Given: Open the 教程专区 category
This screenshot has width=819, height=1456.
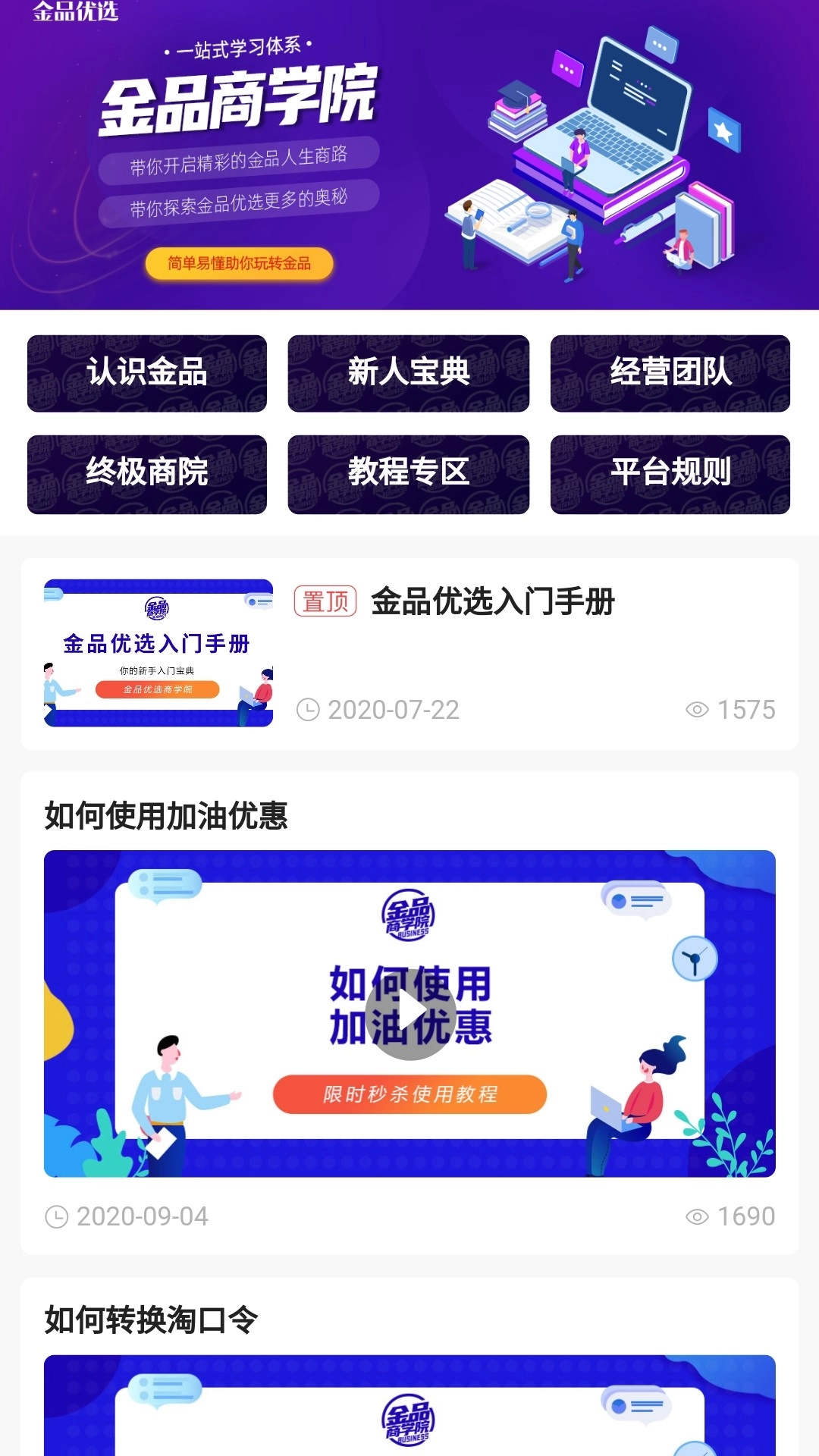Looking at the screenshot, I should (408, 474).
